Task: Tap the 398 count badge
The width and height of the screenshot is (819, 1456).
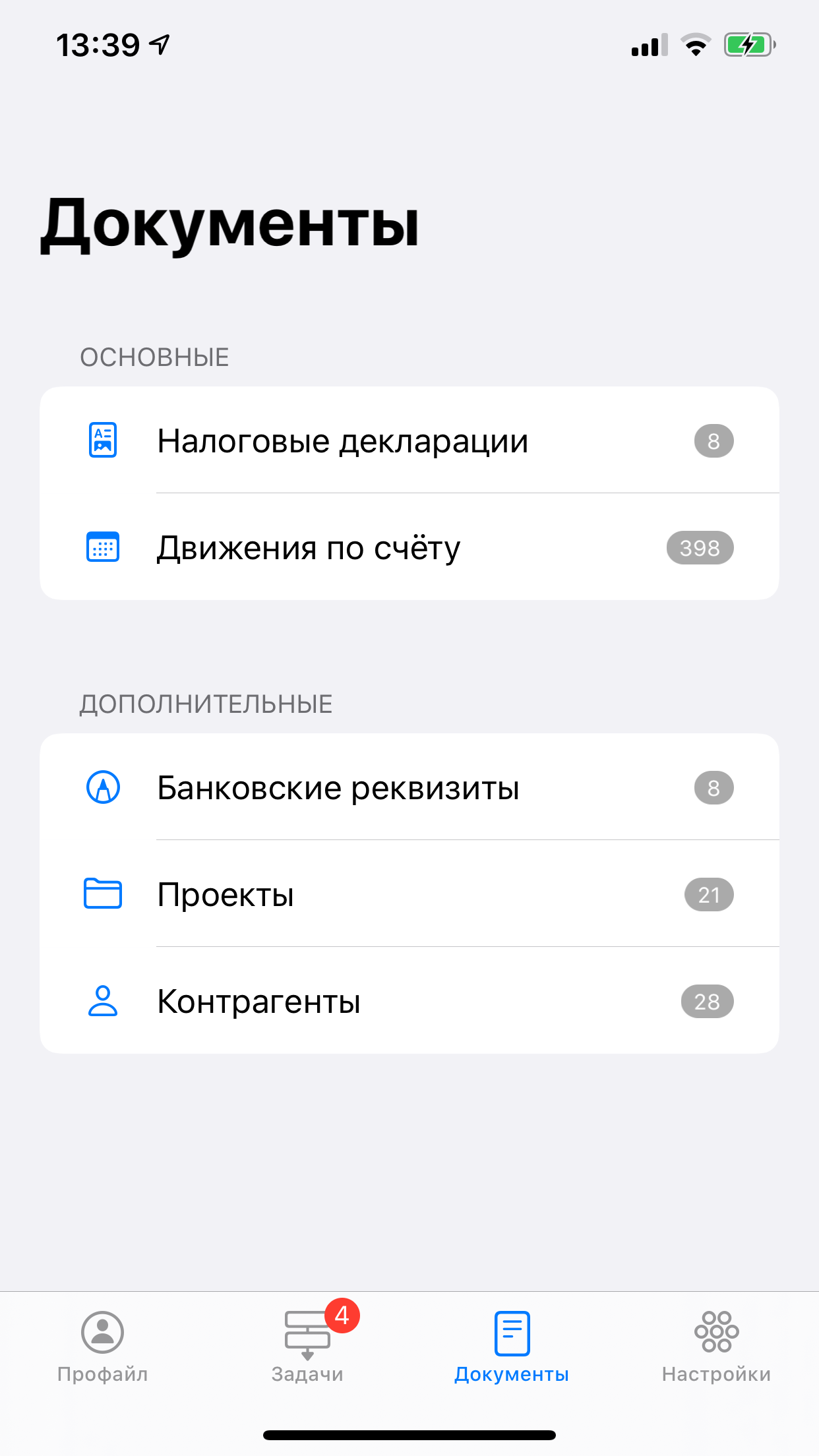Action: [x=700, y=547]
